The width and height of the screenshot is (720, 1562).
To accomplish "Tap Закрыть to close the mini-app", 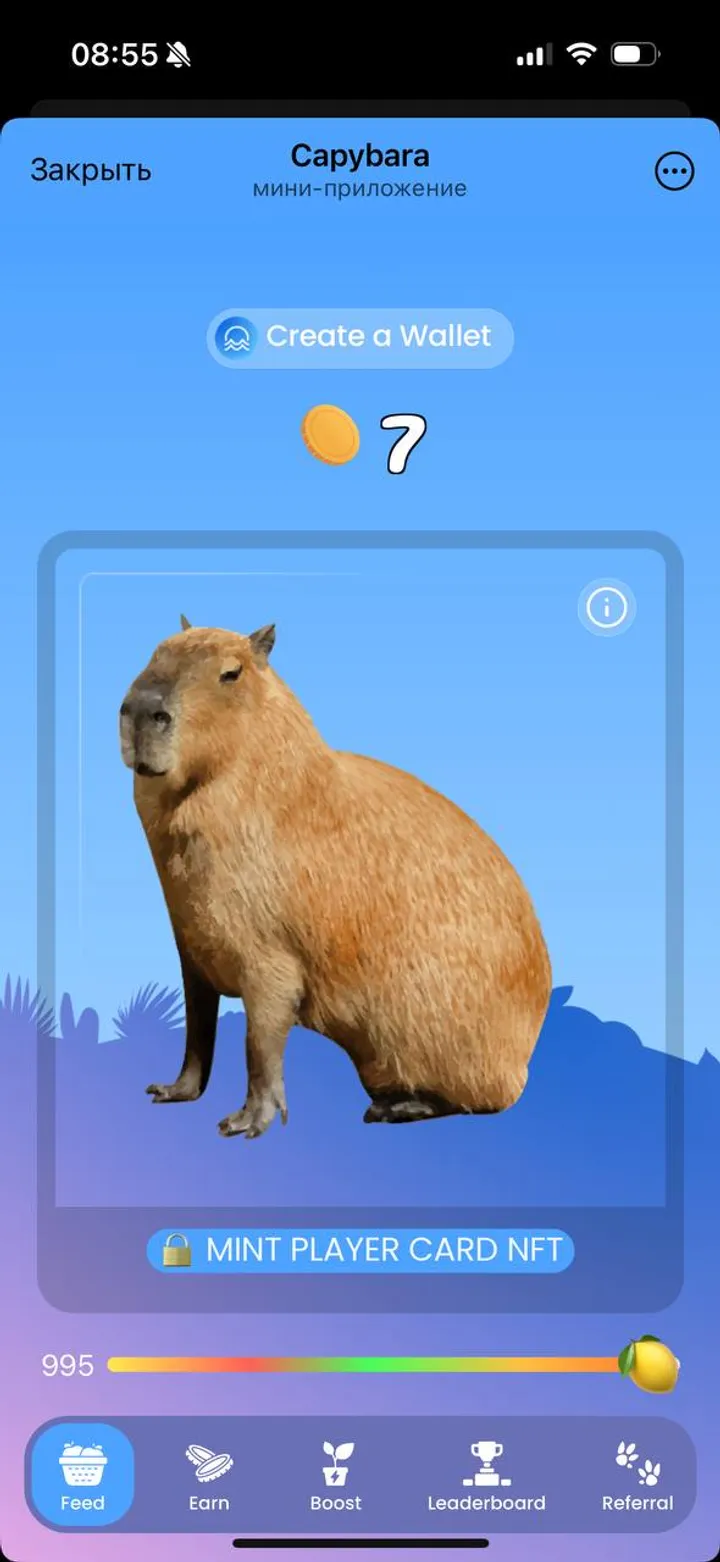I will (91, 169).
